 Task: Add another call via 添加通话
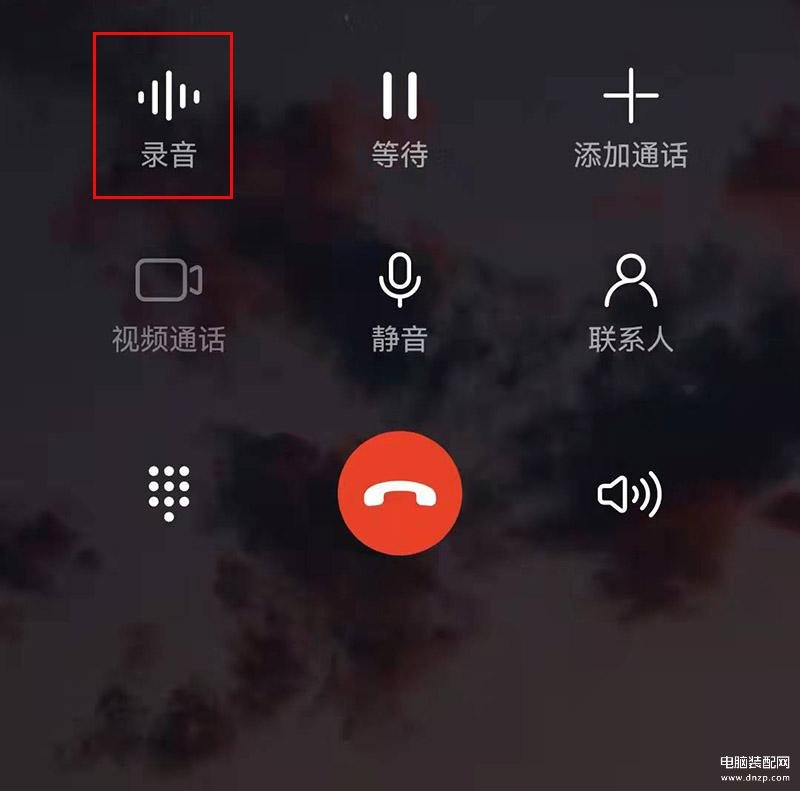pyautogui.click(x=630, y=117)
